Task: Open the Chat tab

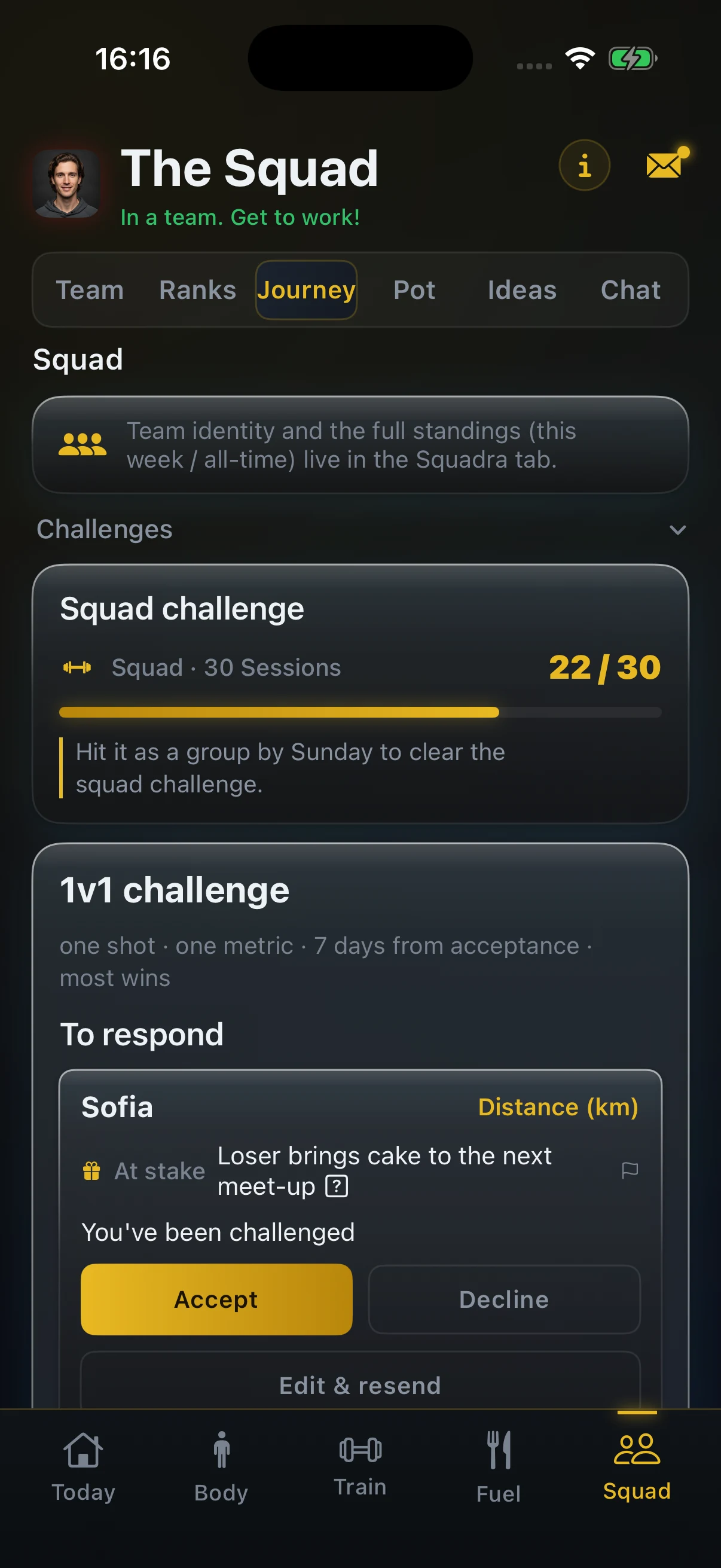Action: 630,289
